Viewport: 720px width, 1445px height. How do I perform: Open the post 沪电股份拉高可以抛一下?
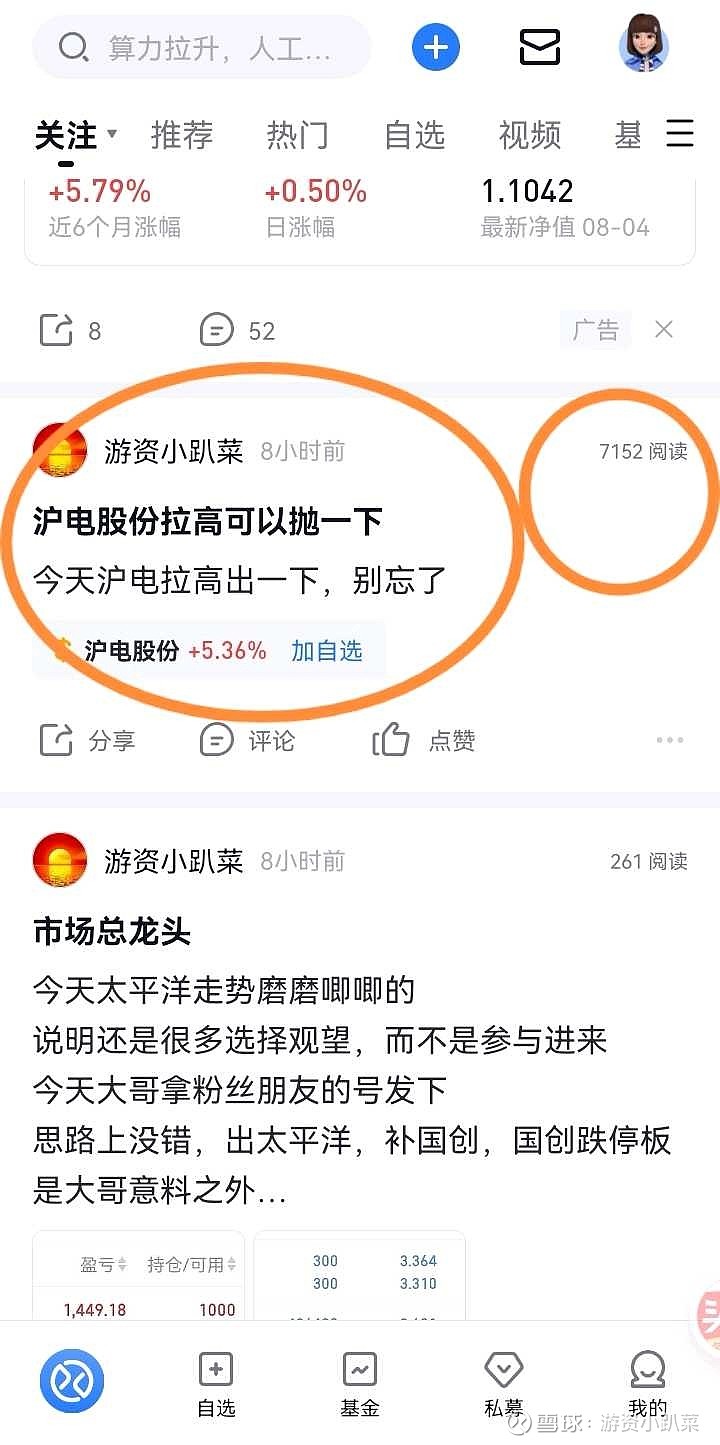pyautogui.click(x=208, y=521)
